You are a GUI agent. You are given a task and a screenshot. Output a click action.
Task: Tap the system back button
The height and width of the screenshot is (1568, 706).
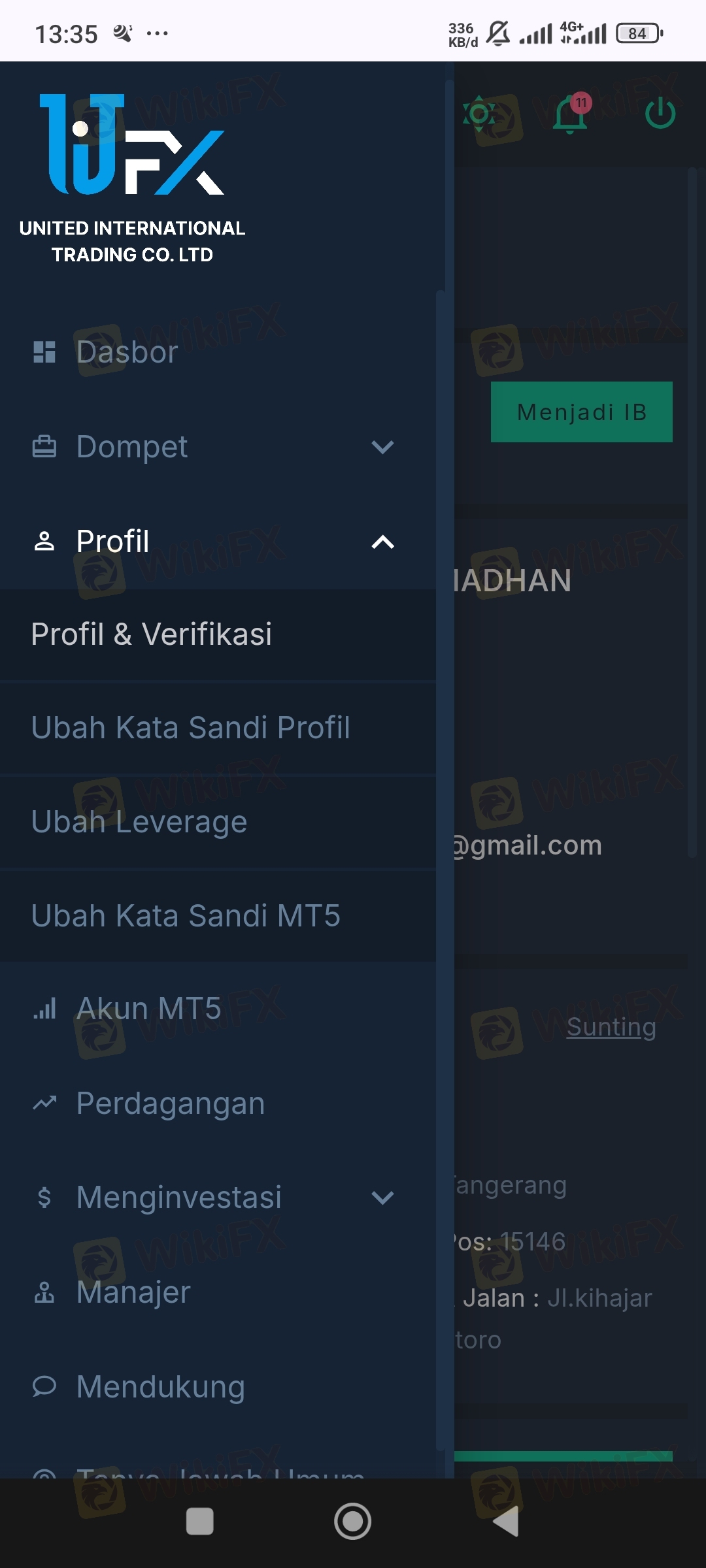click(506, 1522)
